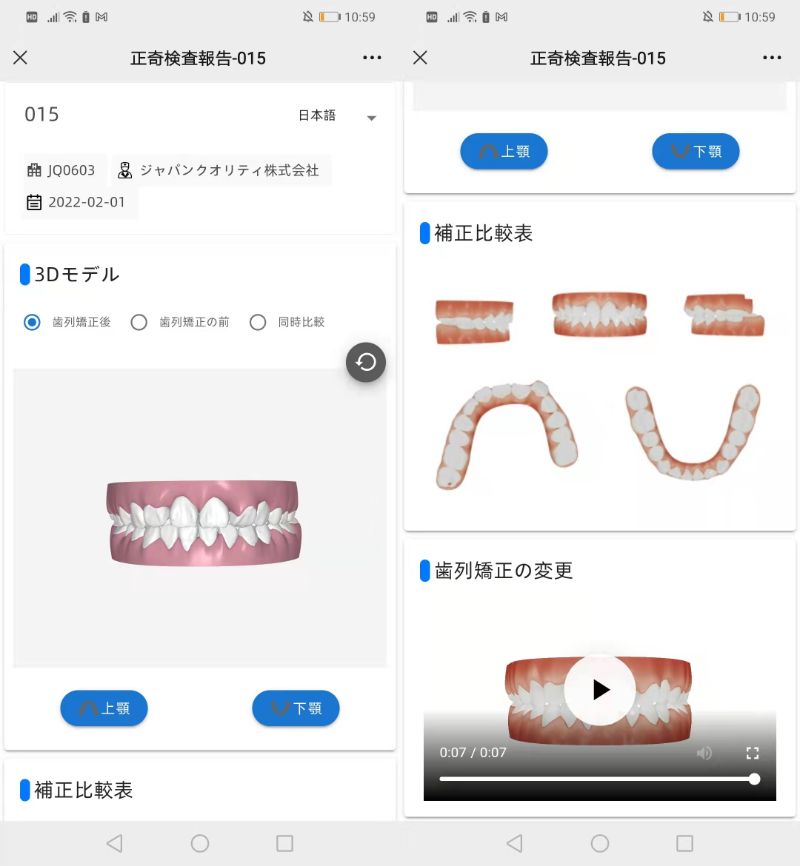800x866 pixels.
Task: Choose the 歯列矯正の前 view
Action: 139,322
